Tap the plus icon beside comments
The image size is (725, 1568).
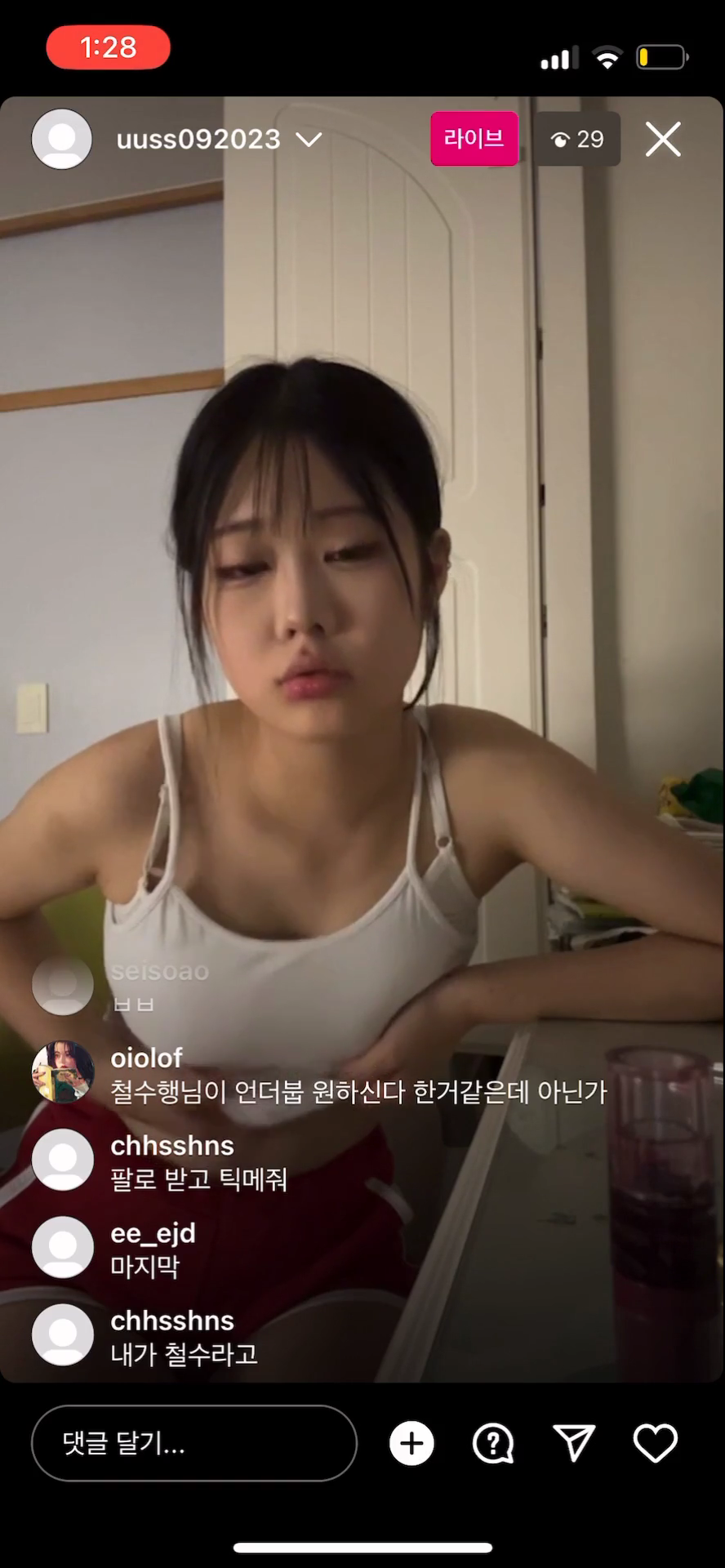tap(411, 1443)
